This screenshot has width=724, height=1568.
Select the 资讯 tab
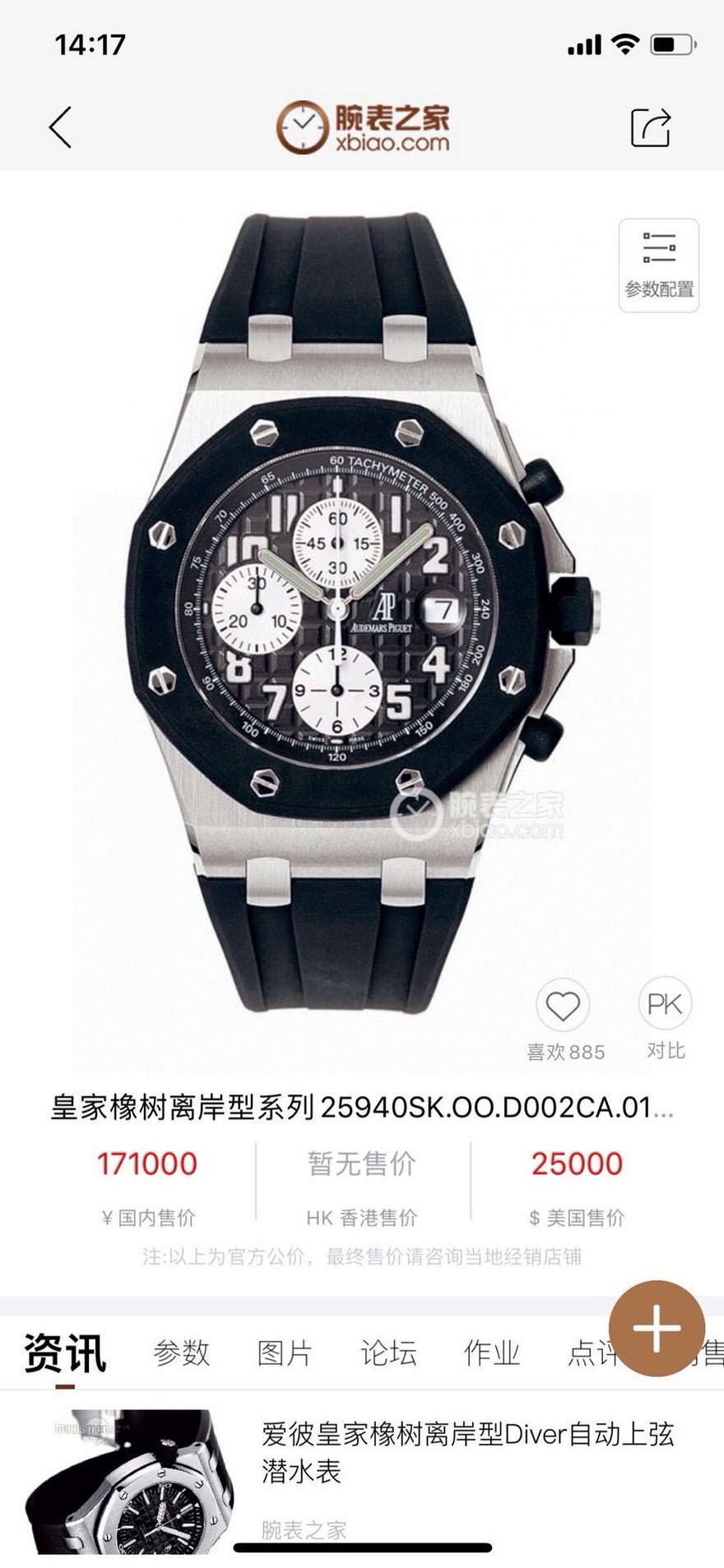(x=65, y=1353)
